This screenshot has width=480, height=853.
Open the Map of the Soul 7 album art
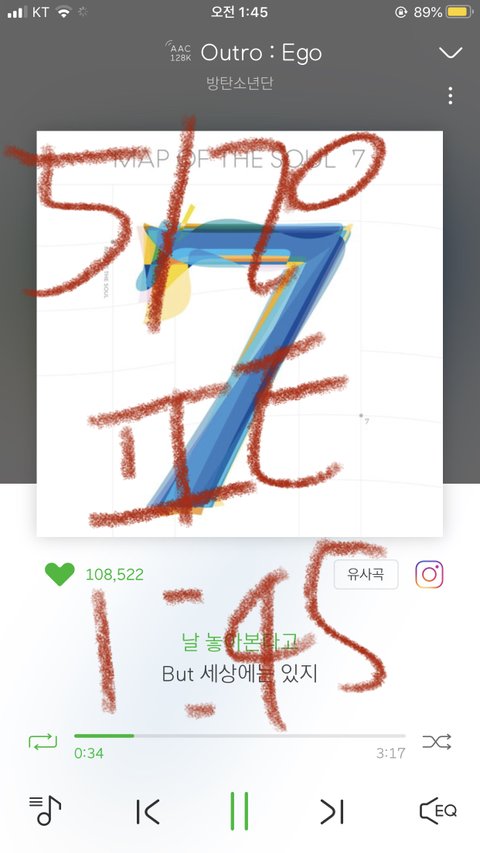coord(239,333)
